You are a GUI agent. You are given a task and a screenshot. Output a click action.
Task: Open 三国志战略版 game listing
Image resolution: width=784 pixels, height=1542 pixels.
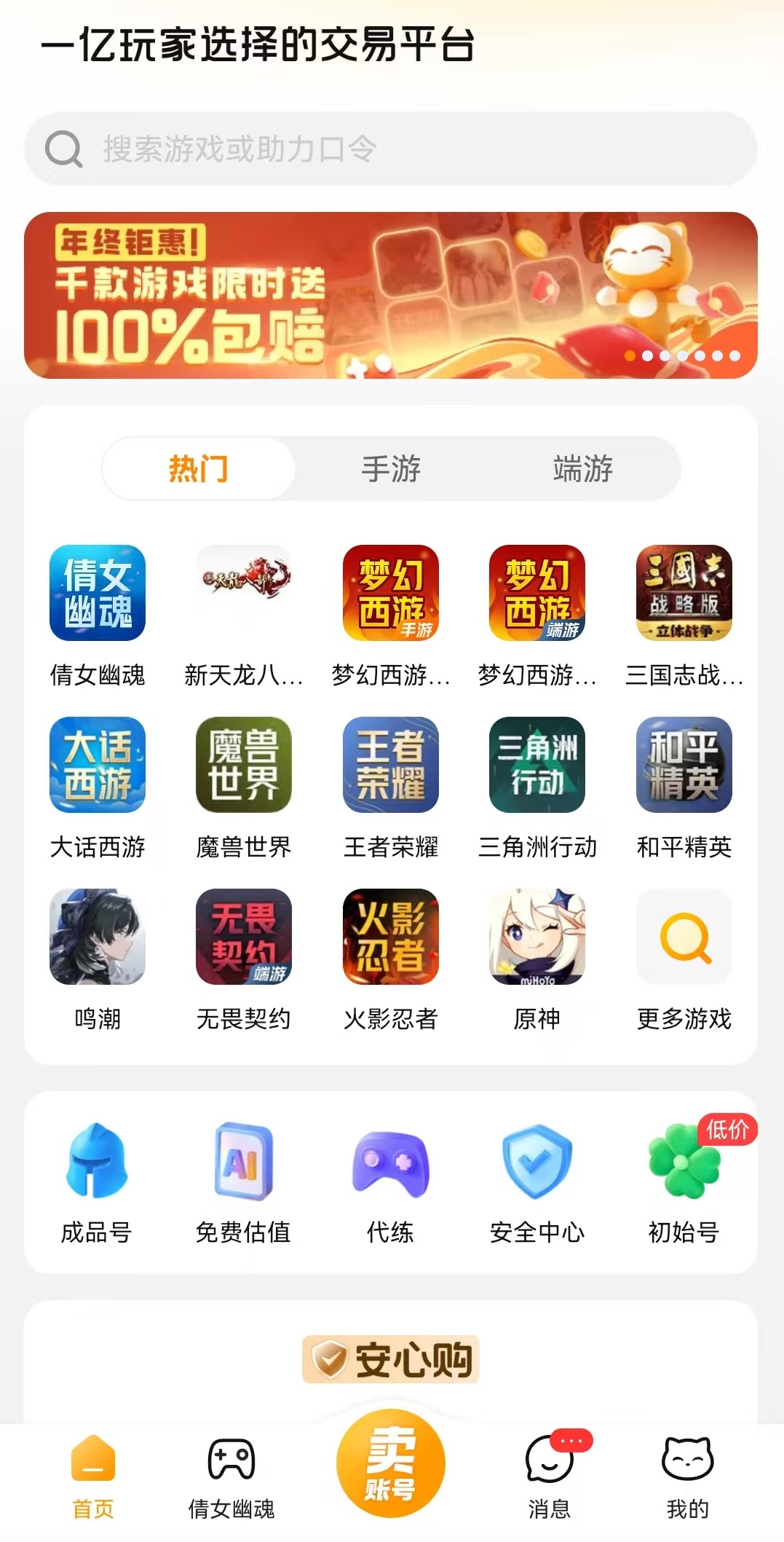pyautogui.click(x=684, y=594)
